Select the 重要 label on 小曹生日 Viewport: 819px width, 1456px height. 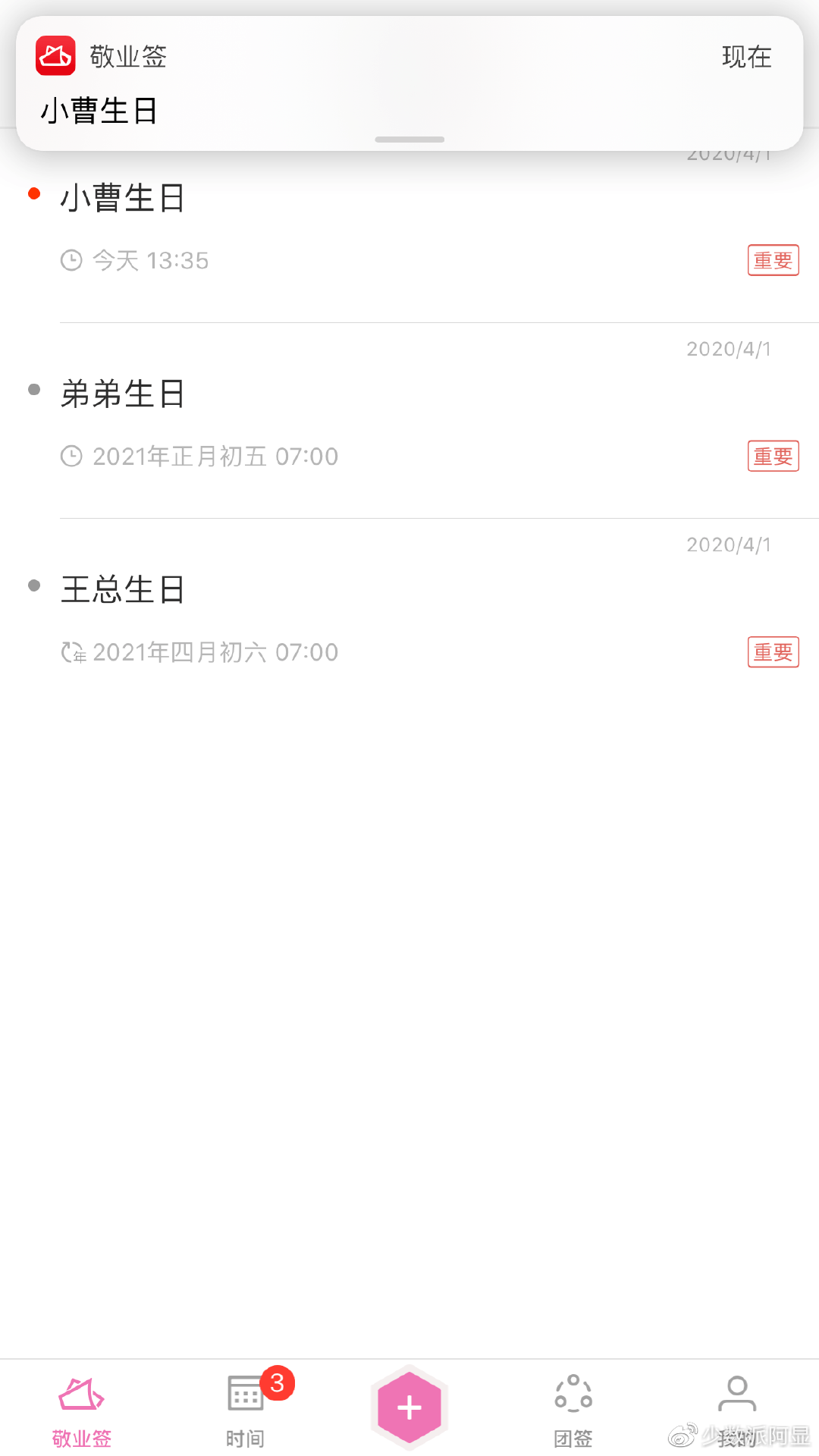point(772,260)
